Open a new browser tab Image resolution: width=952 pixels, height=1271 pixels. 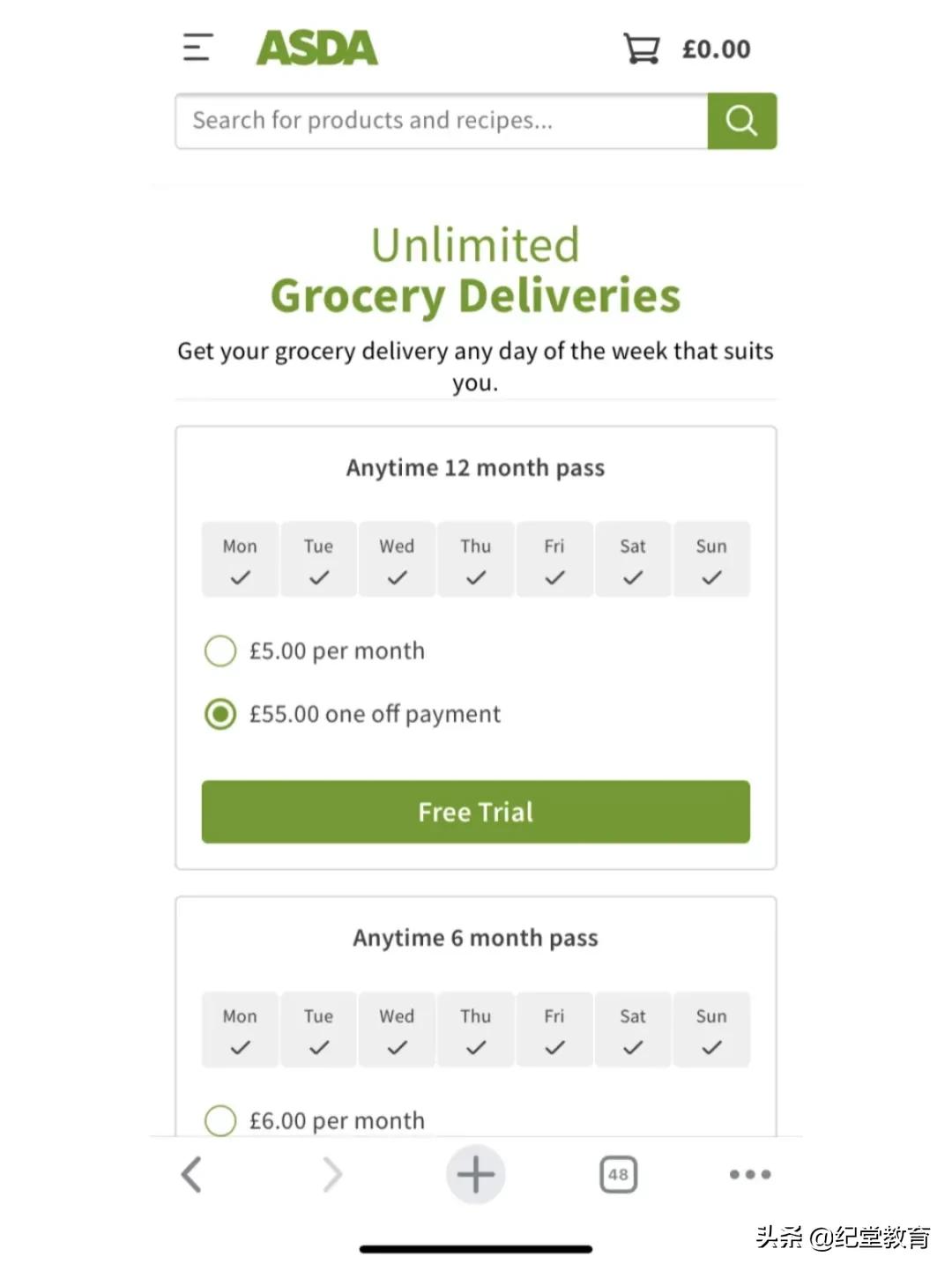click(x=475, y=1174)
